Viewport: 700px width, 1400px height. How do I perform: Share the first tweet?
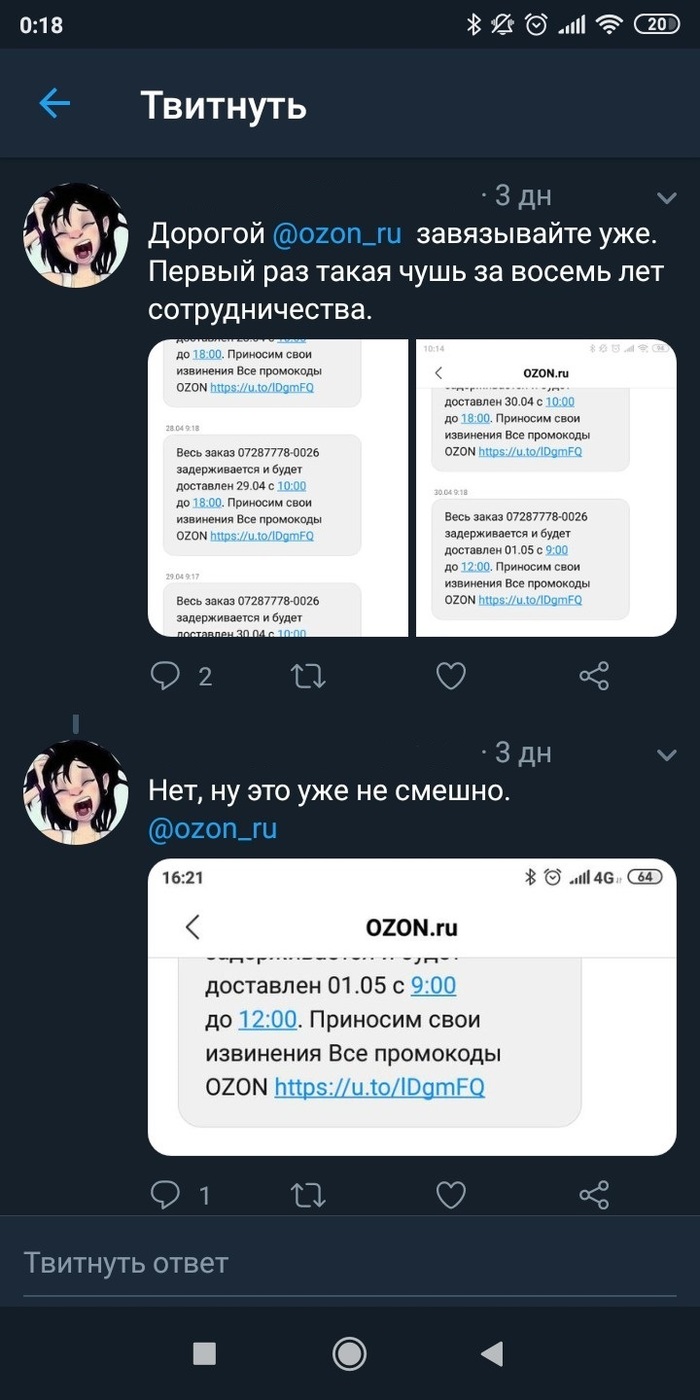click(x=594, y=677)
